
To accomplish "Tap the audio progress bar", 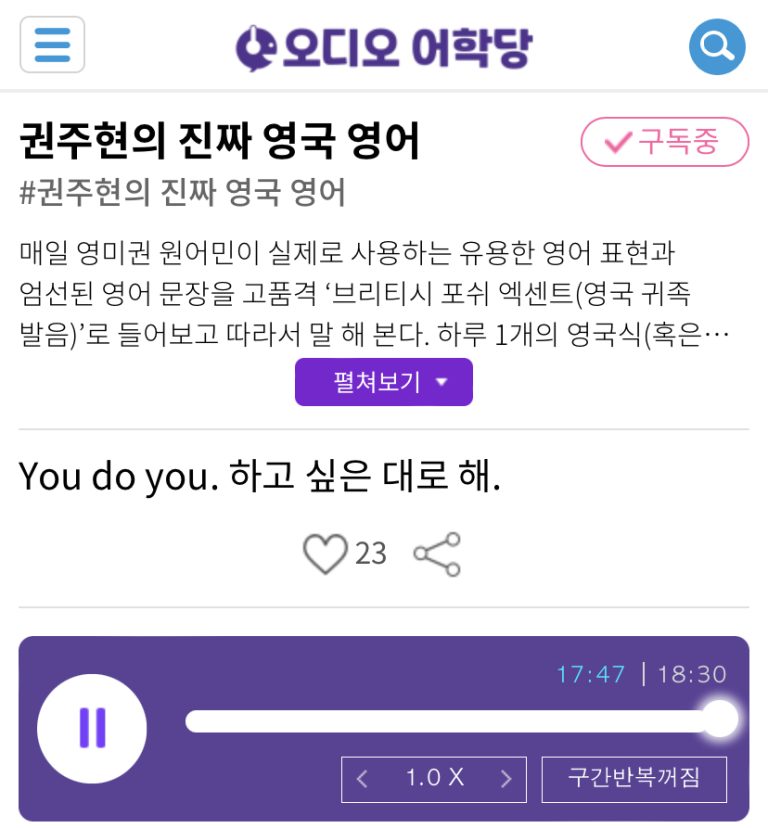I will pyautogui.click(x=450, y=720).
